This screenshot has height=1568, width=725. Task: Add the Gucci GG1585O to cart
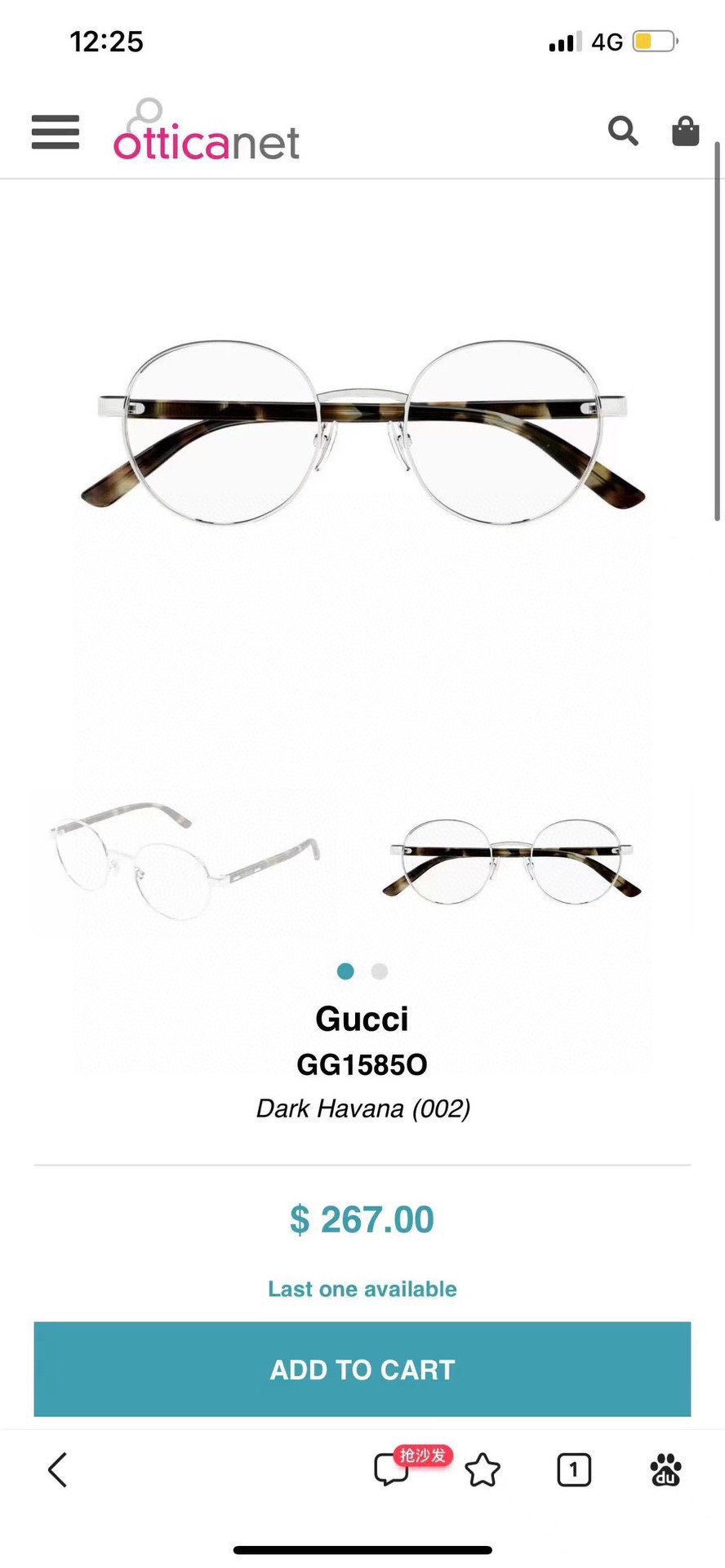click(x=362, y=1369)
